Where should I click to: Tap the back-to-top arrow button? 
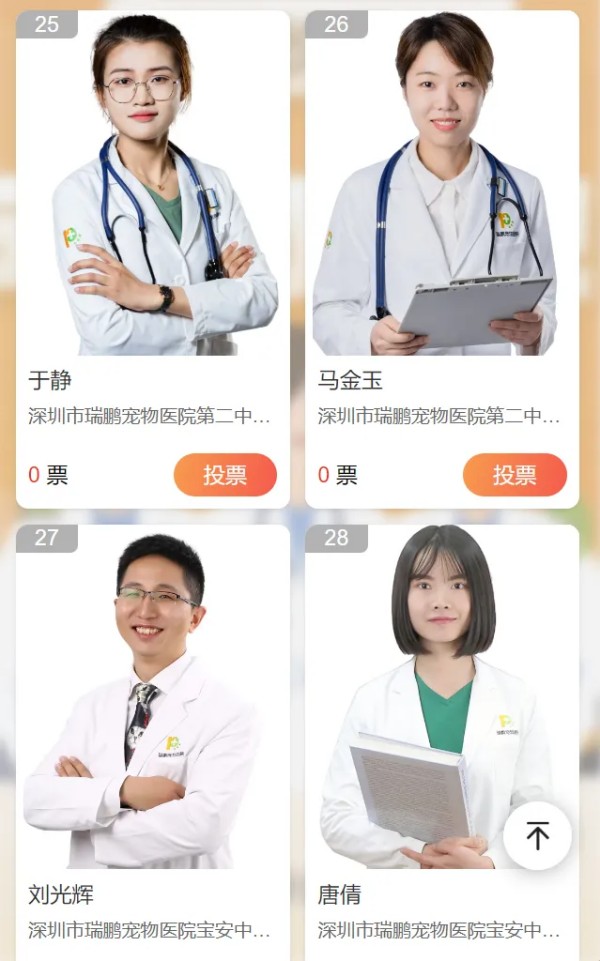(537, 835)
